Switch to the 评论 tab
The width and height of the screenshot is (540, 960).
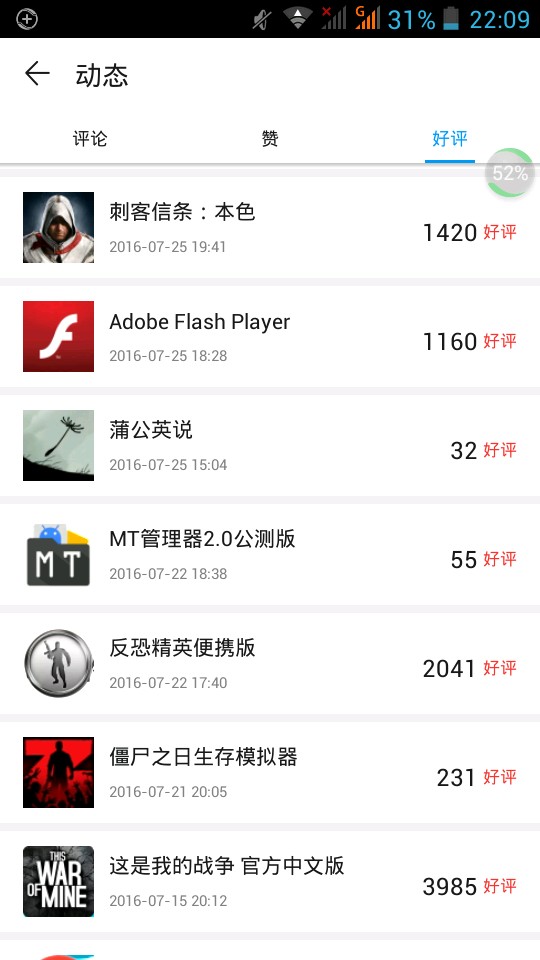click(x=90, y=139)
